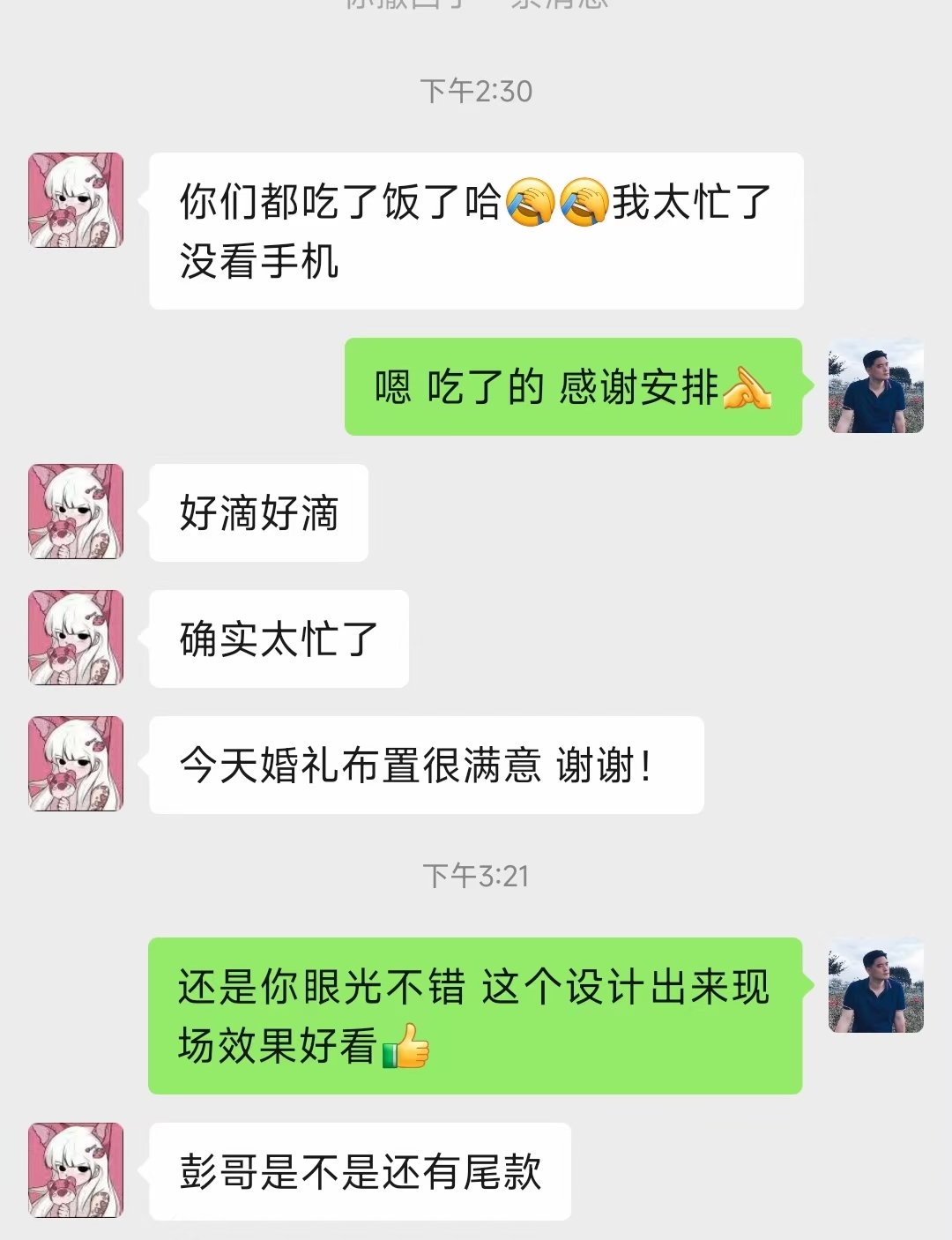
Task: Open profile picture beside '好滴好滴' message
Action: click(x=76, y=512)
